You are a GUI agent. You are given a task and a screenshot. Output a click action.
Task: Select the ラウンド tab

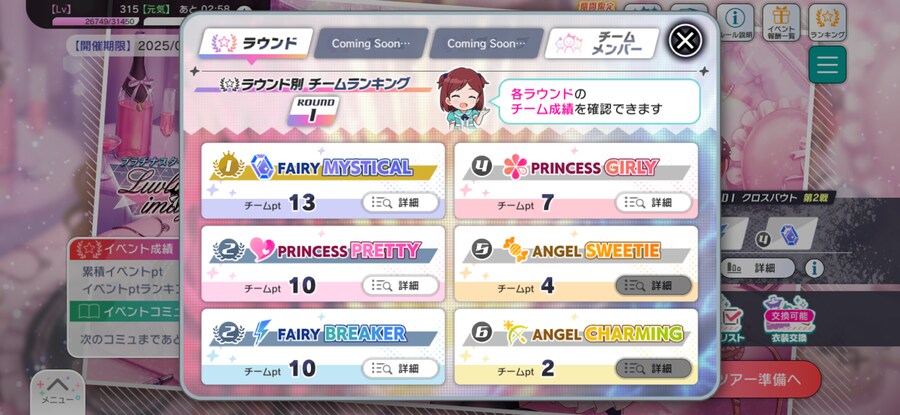254,43
